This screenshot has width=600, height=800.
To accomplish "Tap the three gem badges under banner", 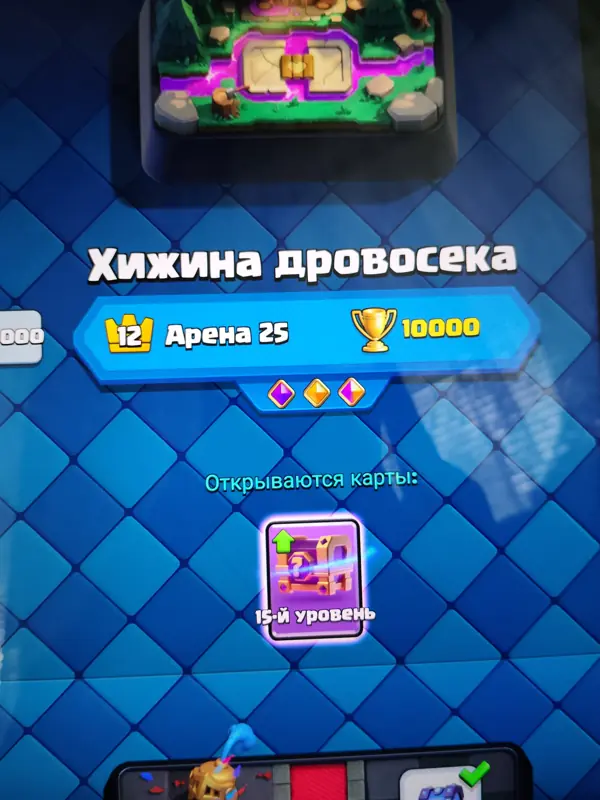I will tap(317, 393).
